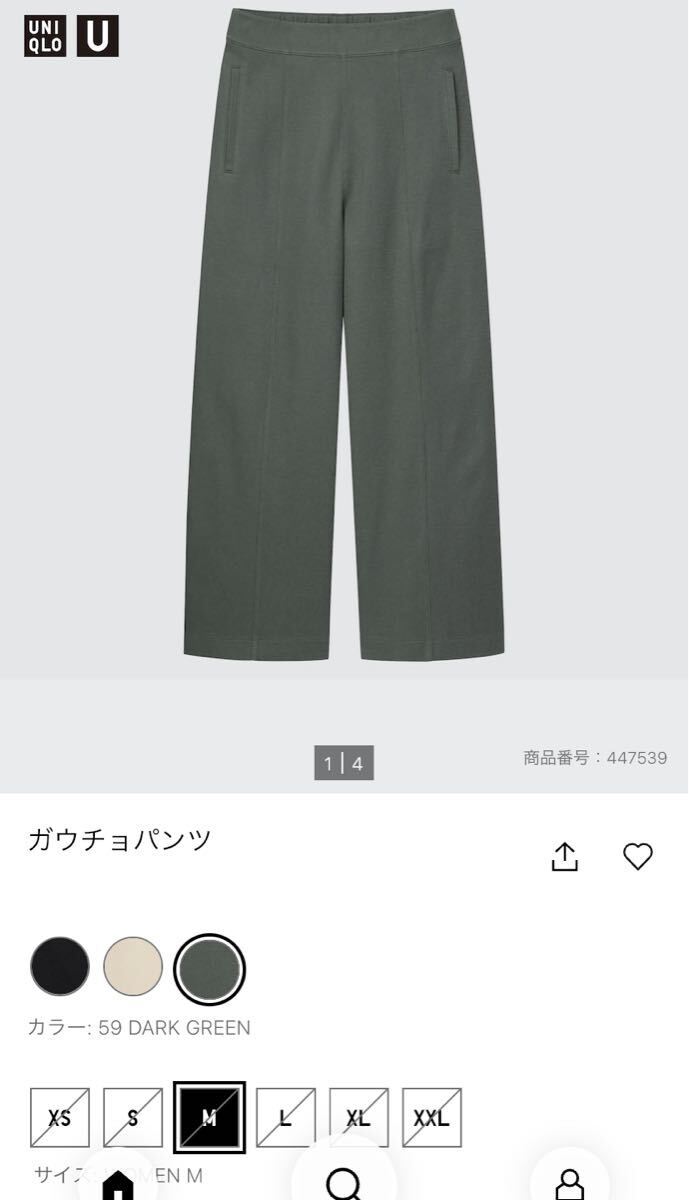Screen dimensions: 689x1200
Task: Go to the home tab
Action: pos(118,1183)
